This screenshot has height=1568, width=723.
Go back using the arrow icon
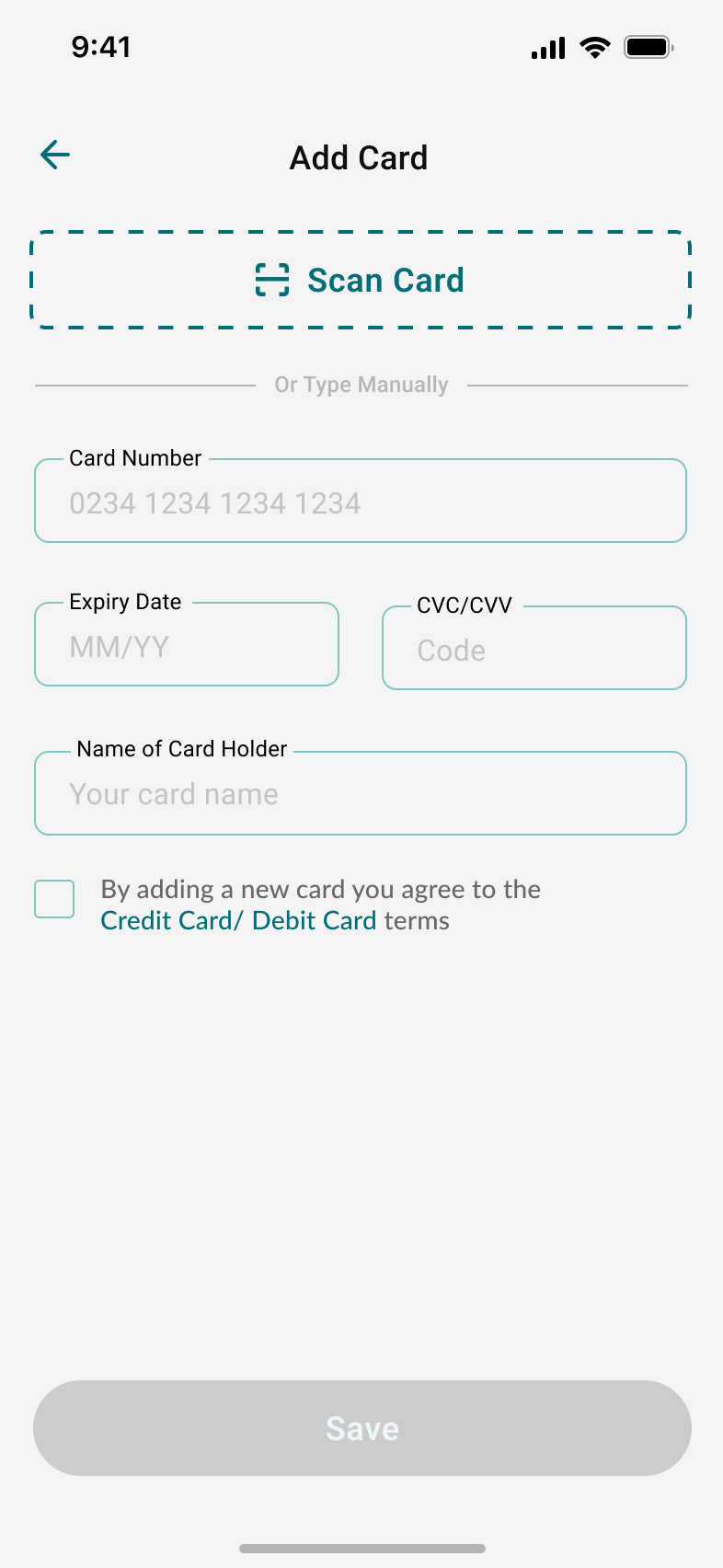point(55,155)
